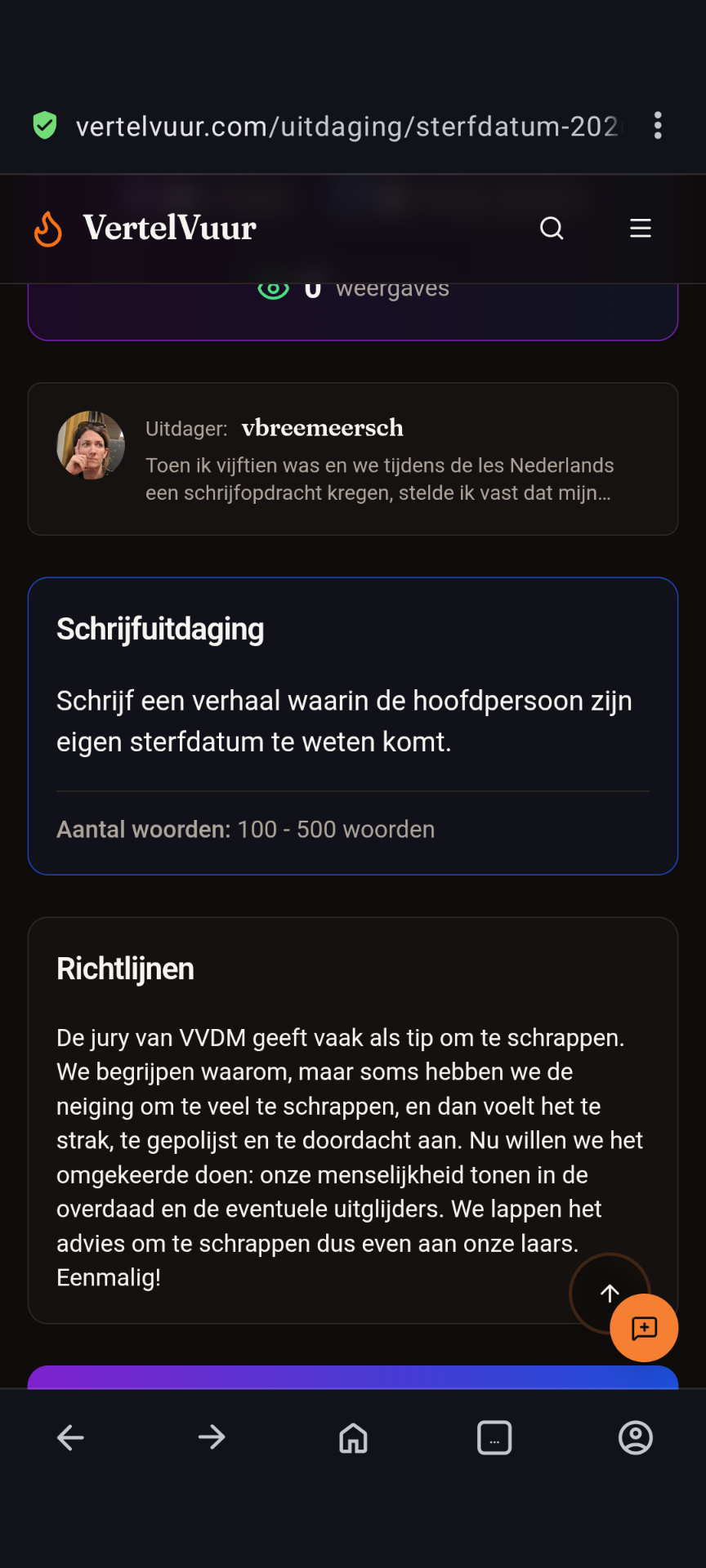
Task: Open the VertelVuur home logo
Action: (145, 228)
